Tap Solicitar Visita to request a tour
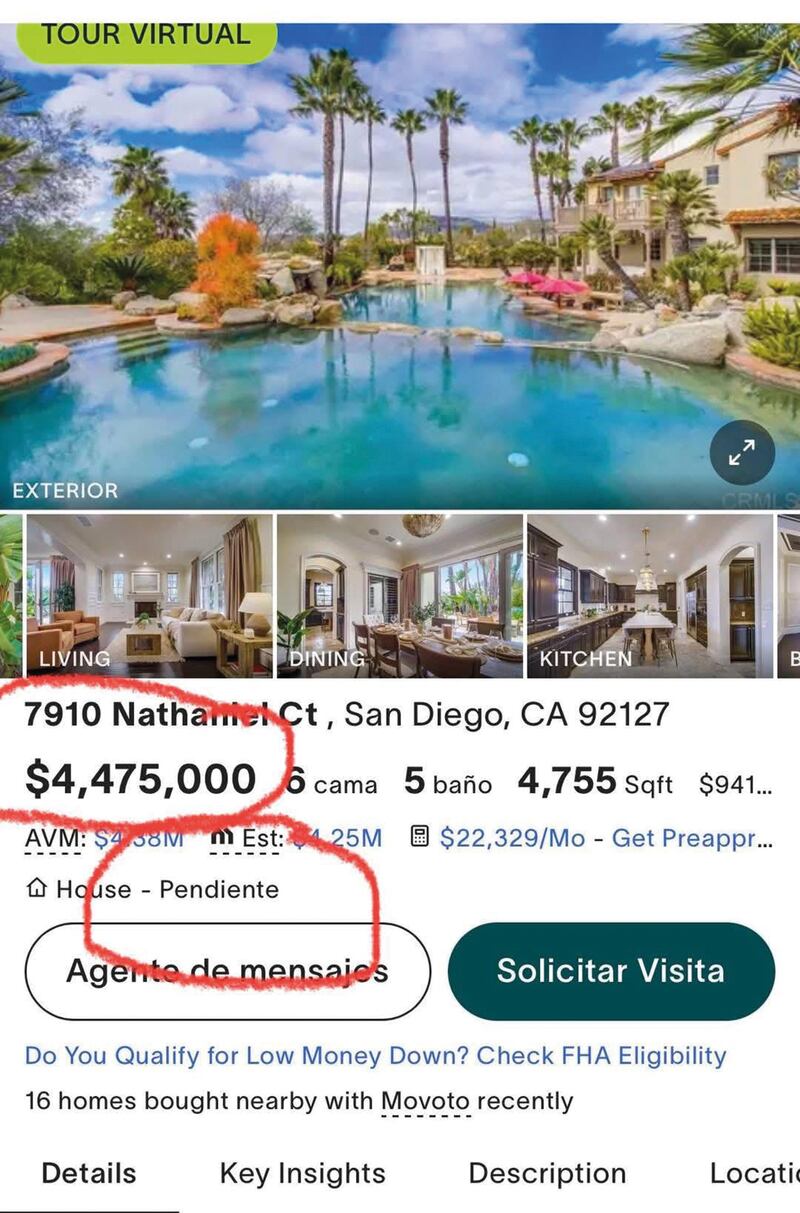 coord(611,970)
